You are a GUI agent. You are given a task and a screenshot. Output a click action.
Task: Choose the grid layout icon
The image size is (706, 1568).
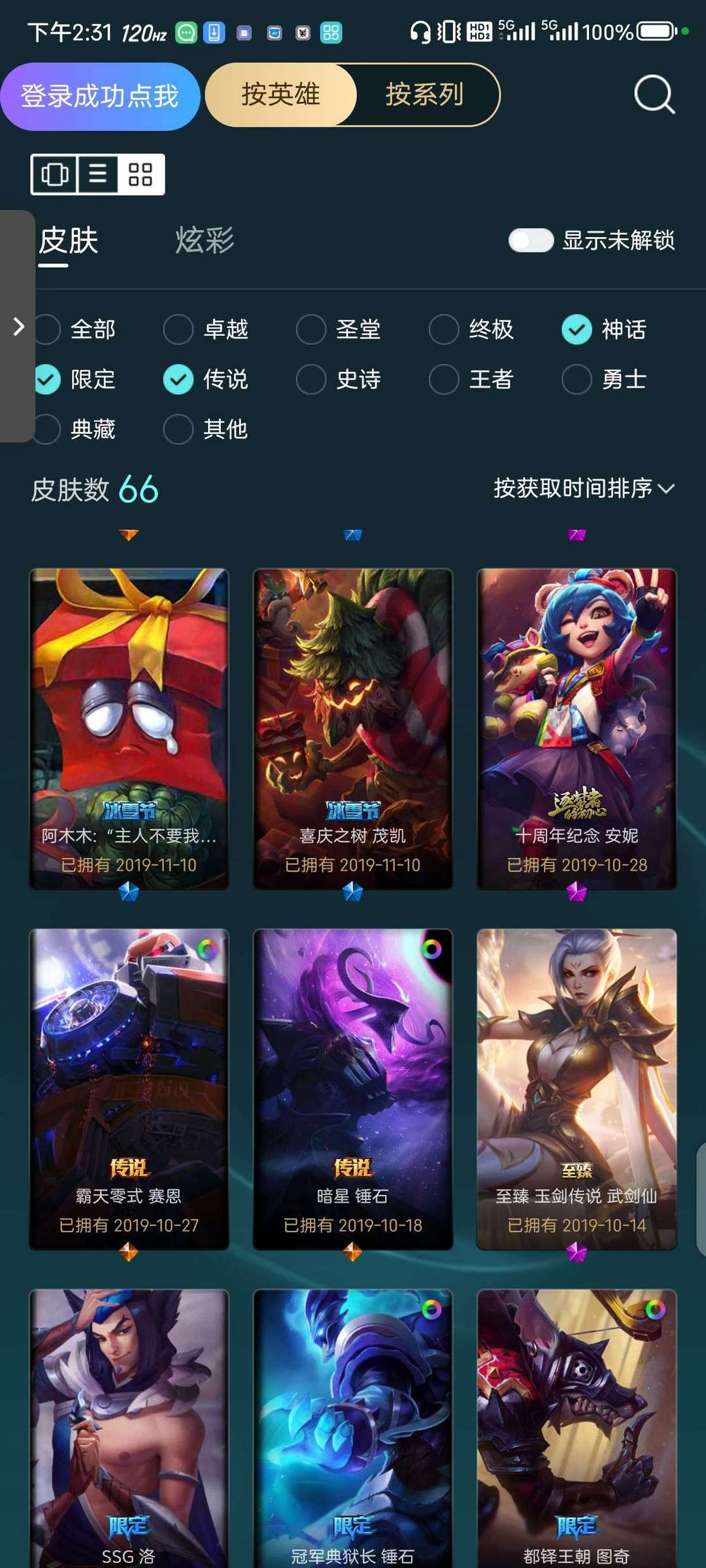141,174
